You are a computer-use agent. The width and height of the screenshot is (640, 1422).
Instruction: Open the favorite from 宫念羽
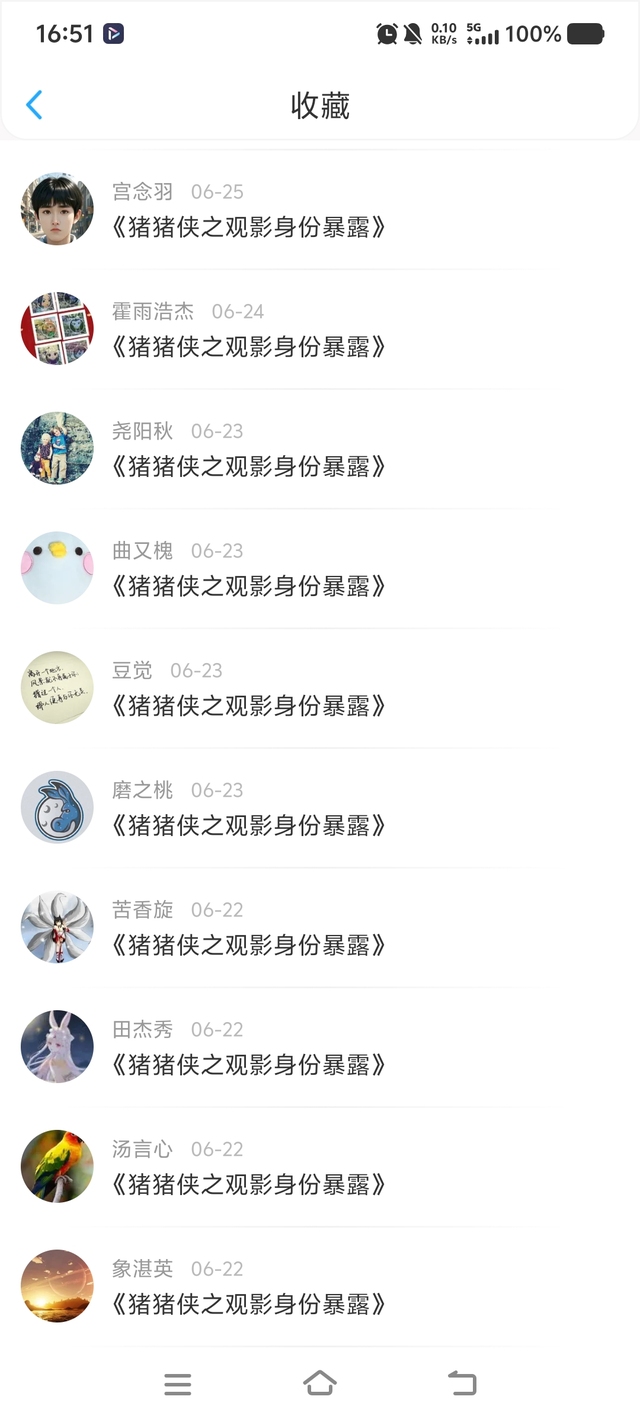click(248, 227)
